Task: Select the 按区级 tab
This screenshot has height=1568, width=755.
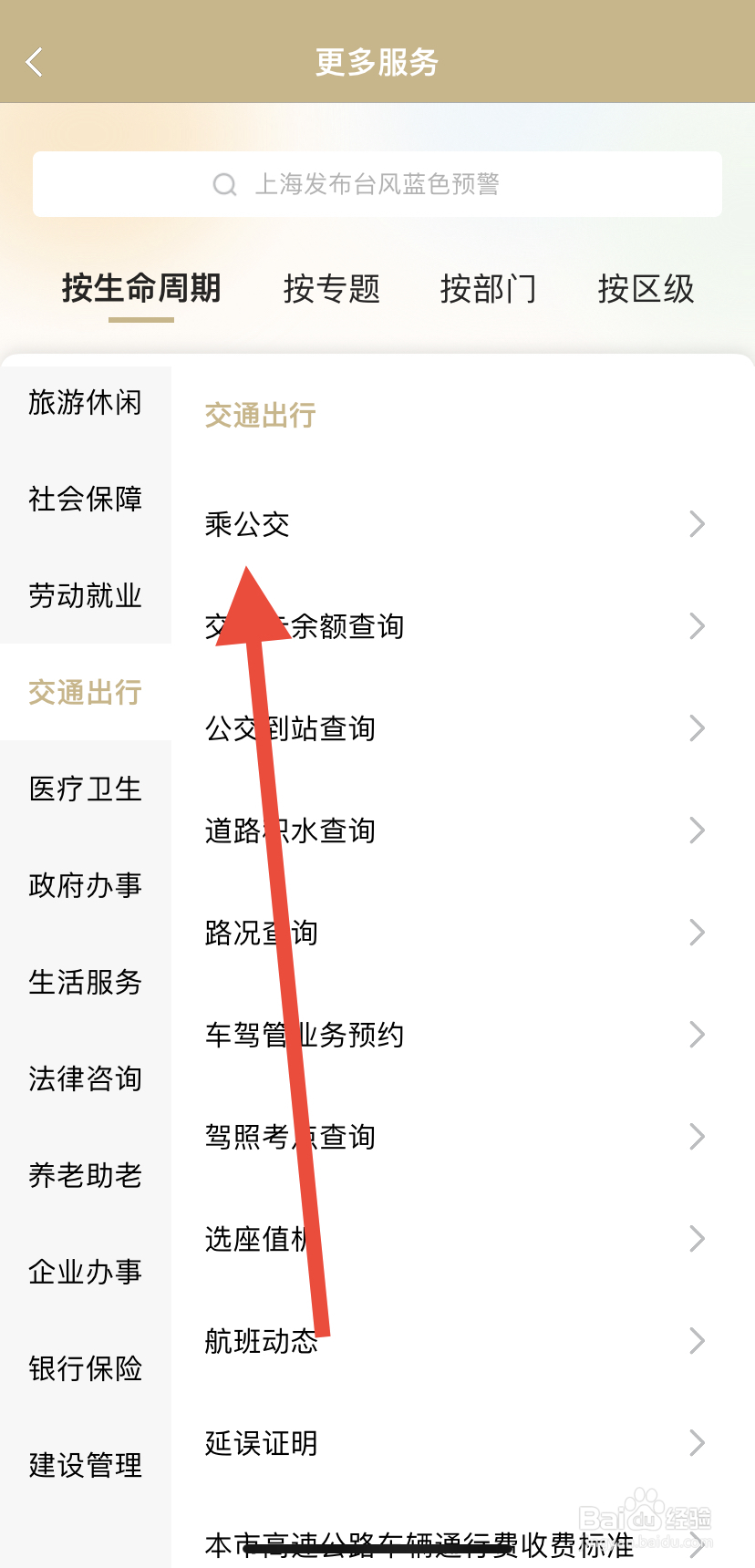Action: [646, 288]
